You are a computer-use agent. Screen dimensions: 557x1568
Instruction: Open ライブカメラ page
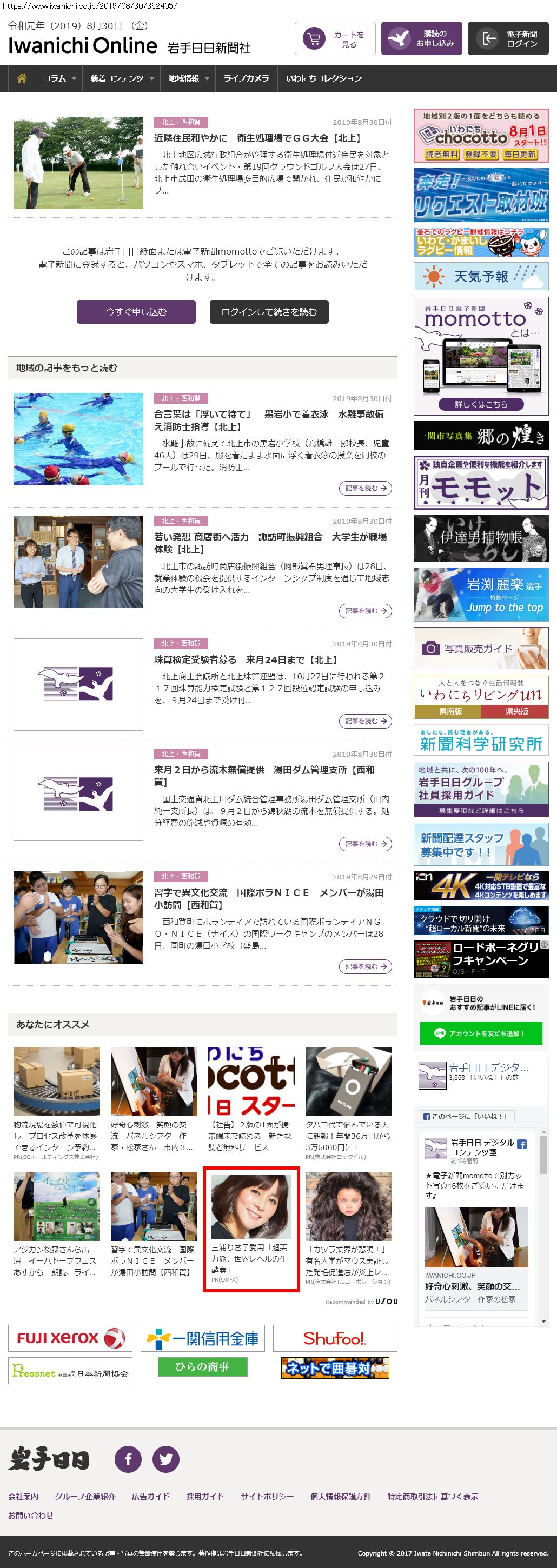(246, 78)
